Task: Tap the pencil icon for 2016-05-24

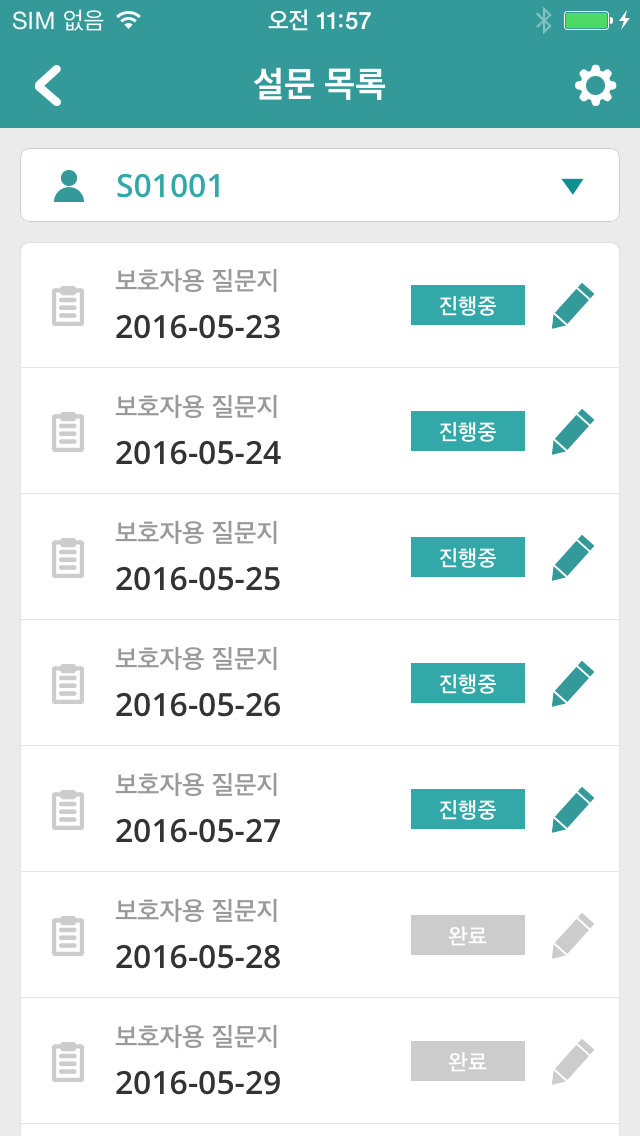Action: pos(573,432)
